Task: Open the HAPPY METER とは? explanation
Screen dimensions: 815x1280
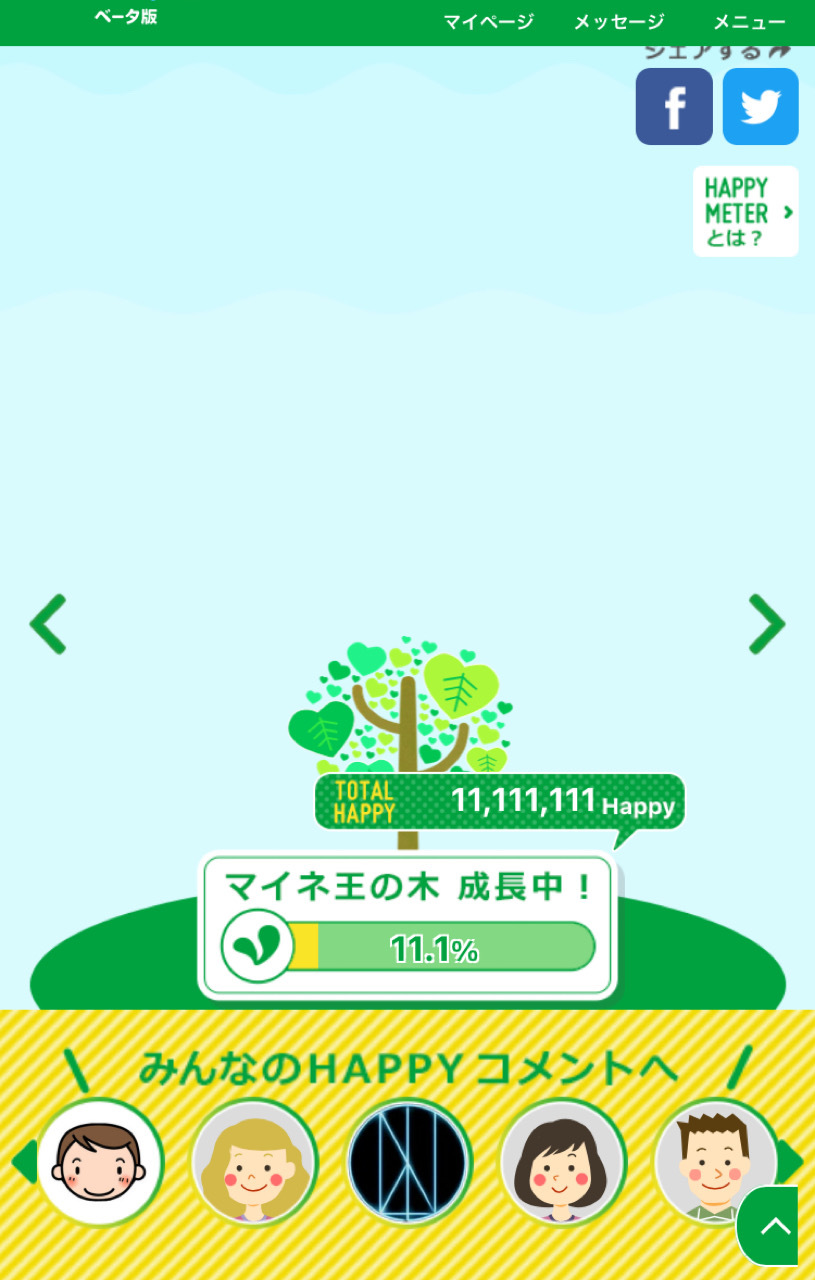Action: (745, 212)
